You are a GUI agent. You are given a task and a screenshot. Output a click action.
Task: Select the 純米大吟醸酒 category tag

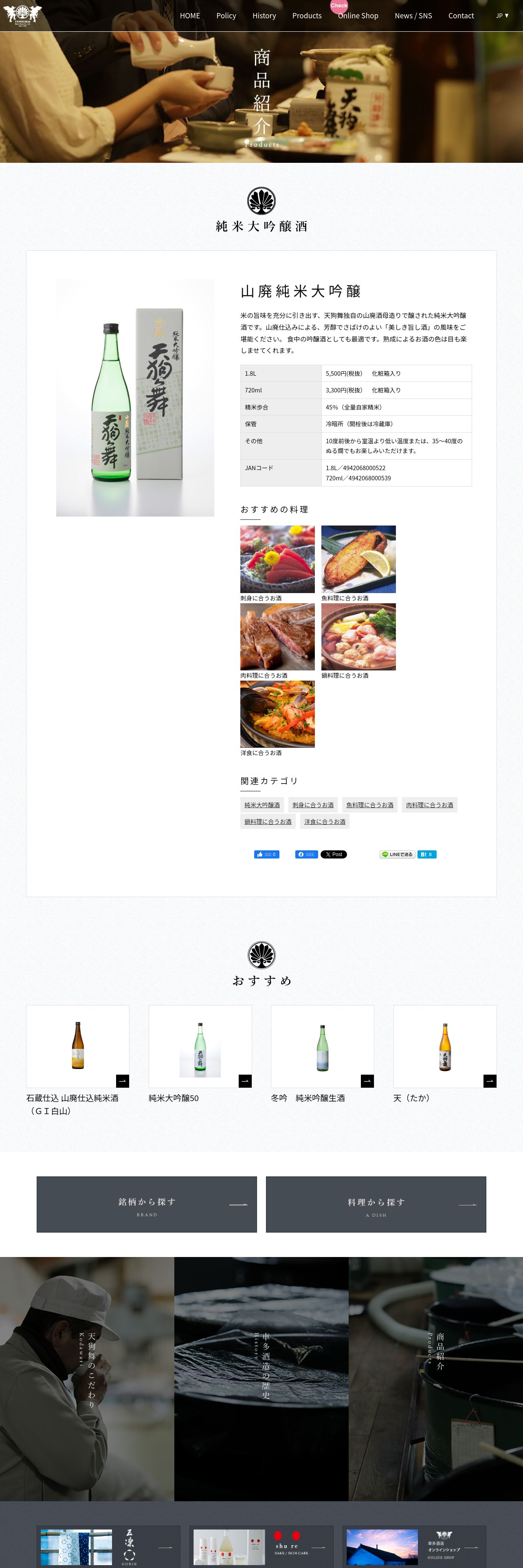tap(262, 805)
